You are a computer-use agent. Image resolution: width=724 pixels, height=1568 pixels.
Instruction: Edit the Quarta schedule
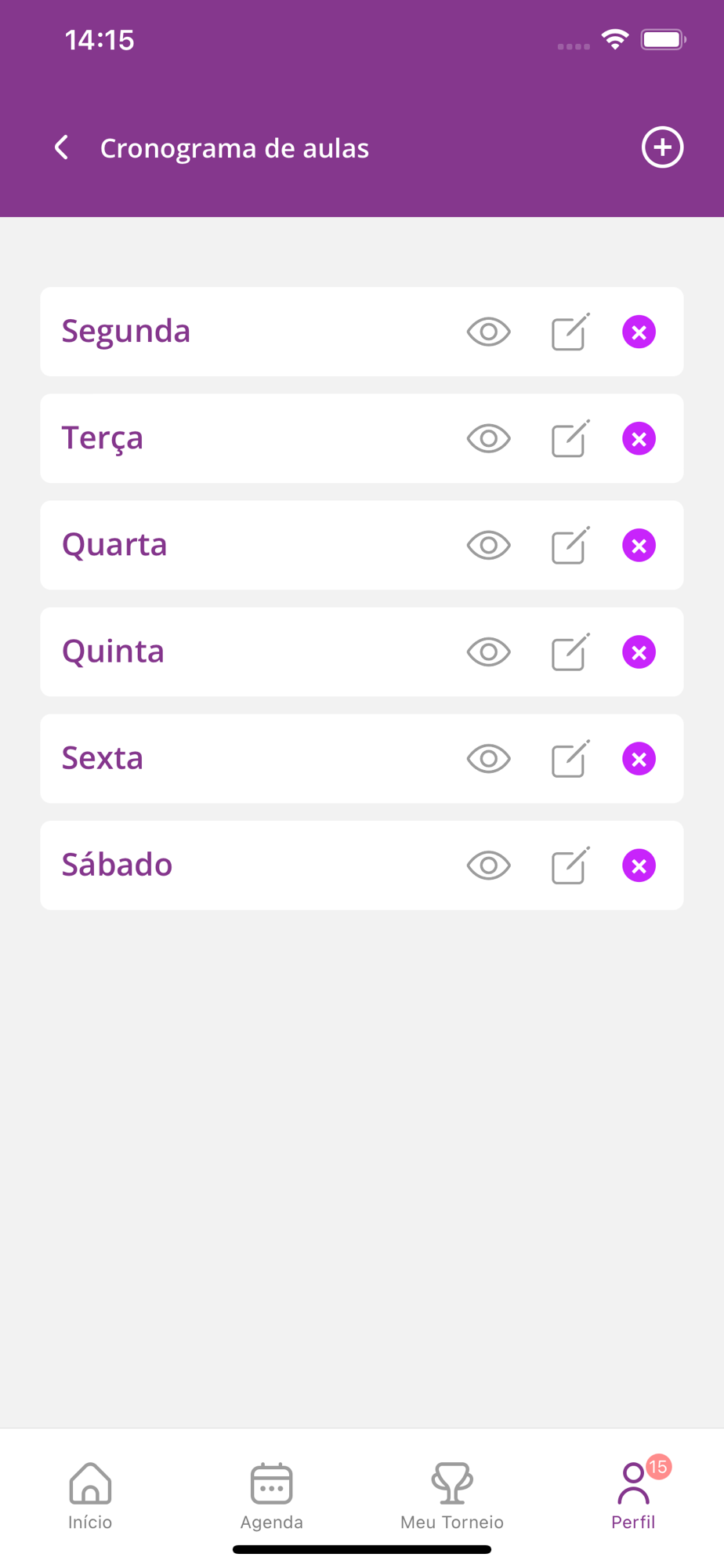tap(570, 546)
